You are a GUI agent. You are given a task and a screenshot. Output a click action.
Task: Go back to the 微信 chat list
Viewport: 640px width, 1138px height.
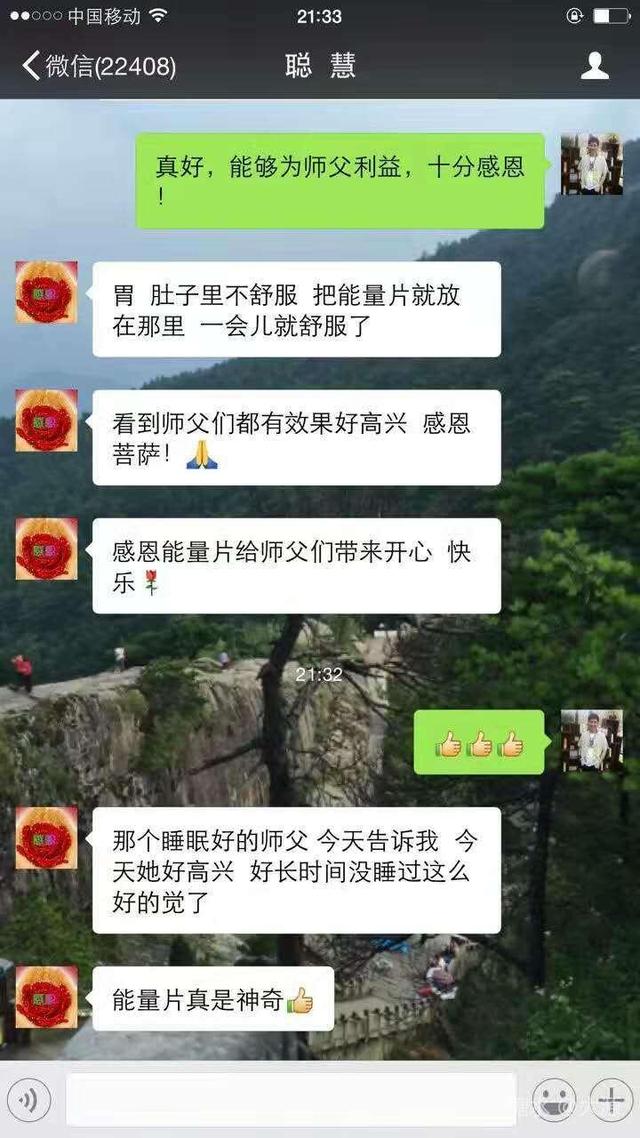[98, 67]
